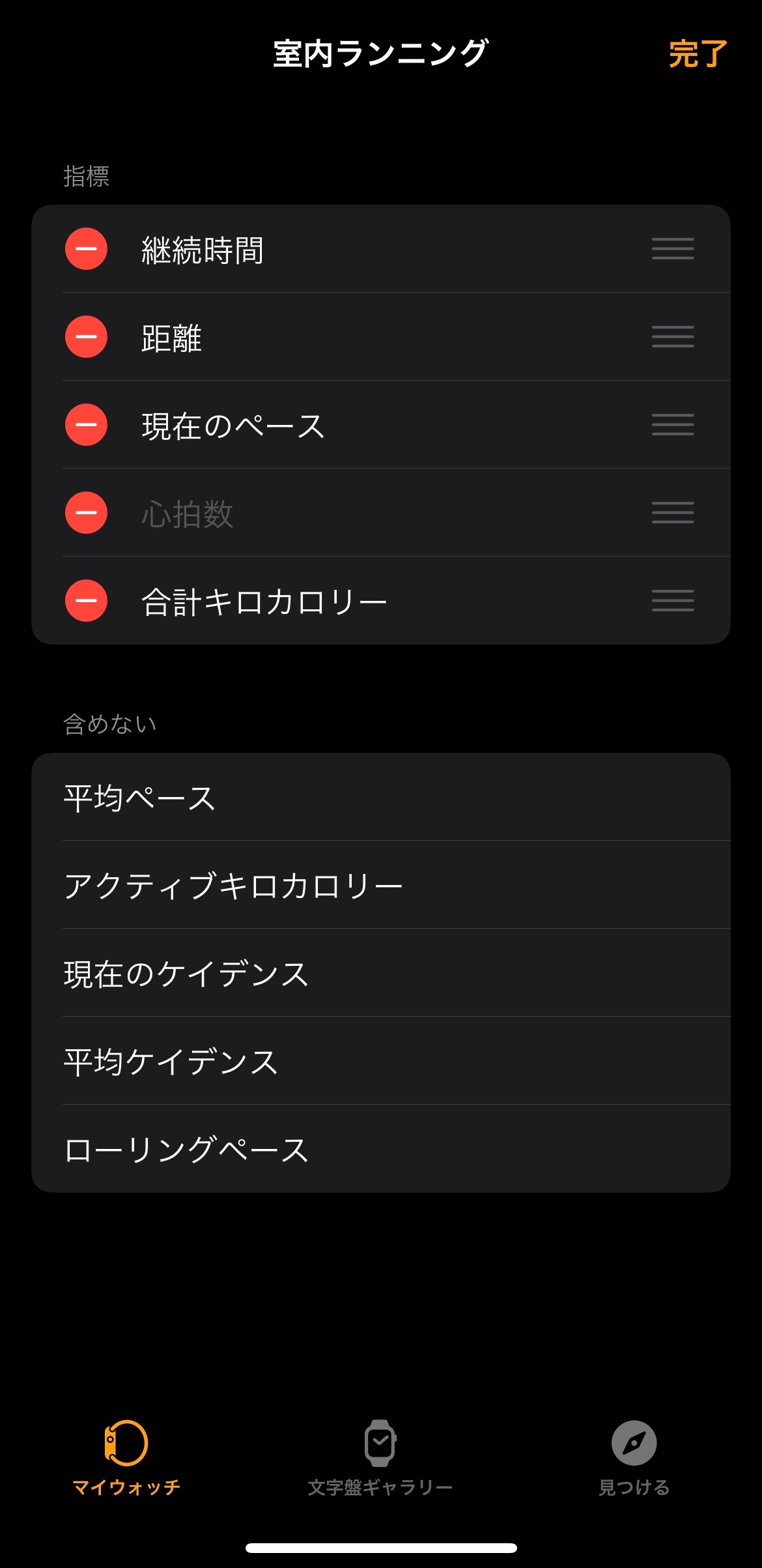762x1568 pixels.
Task: Remove 心拍数 metric with red minus
Action: pyautogui.click(x=86, y=513)
